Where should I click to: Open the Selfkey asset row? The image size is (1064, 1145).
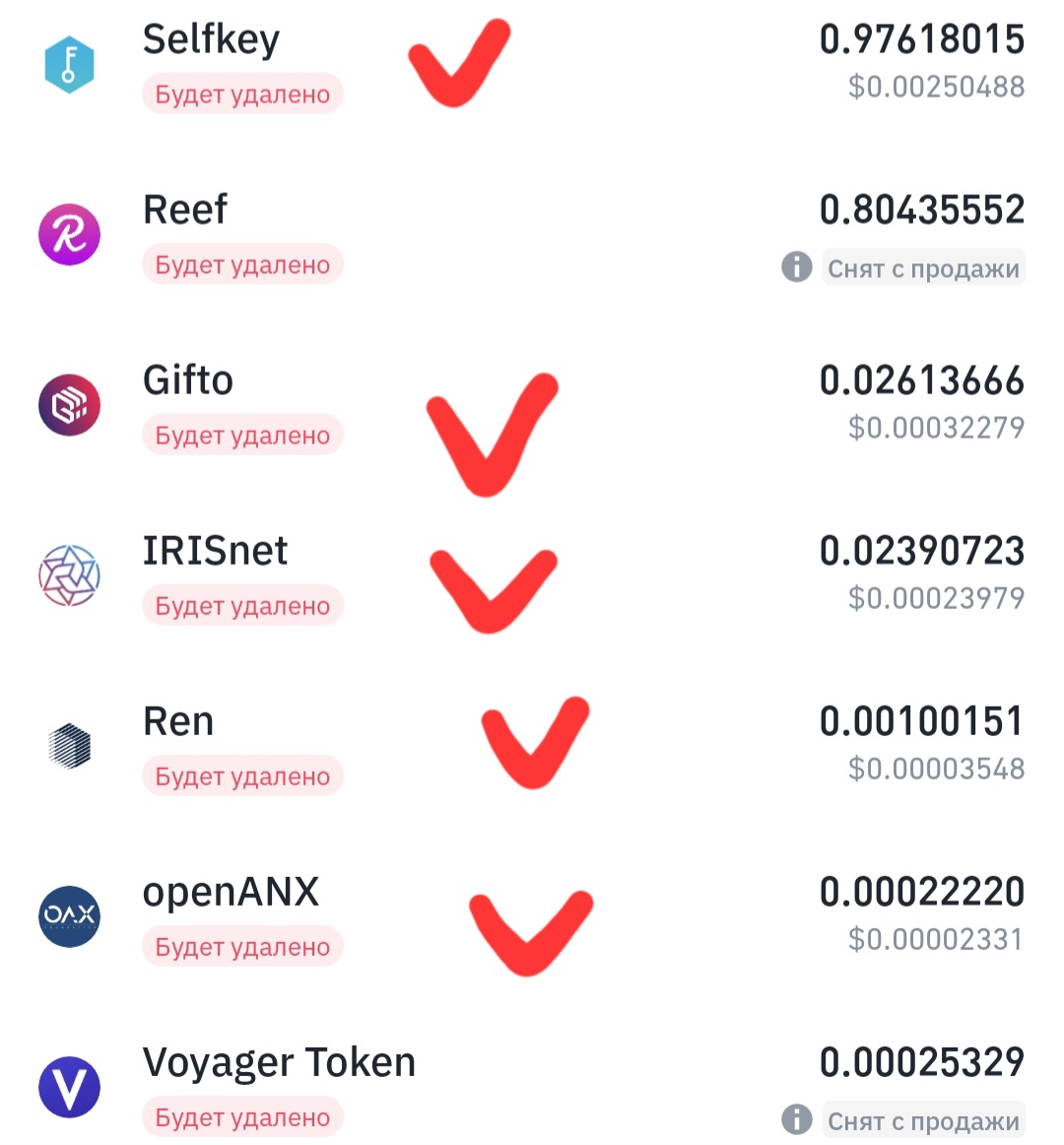(x=211, y=41)
